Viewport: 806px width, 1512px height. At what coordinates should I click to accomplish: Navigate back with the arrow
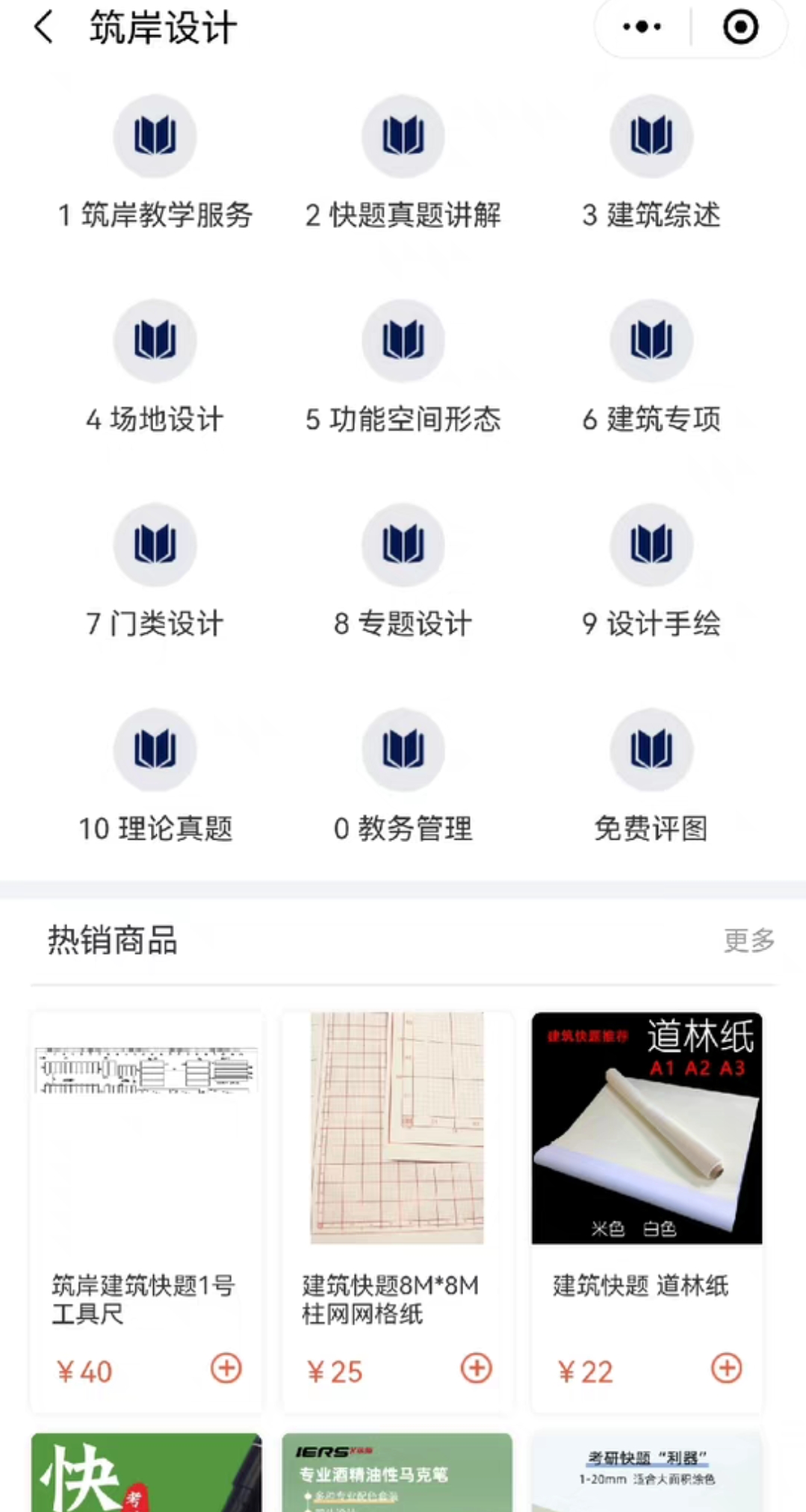coord(43,27)
